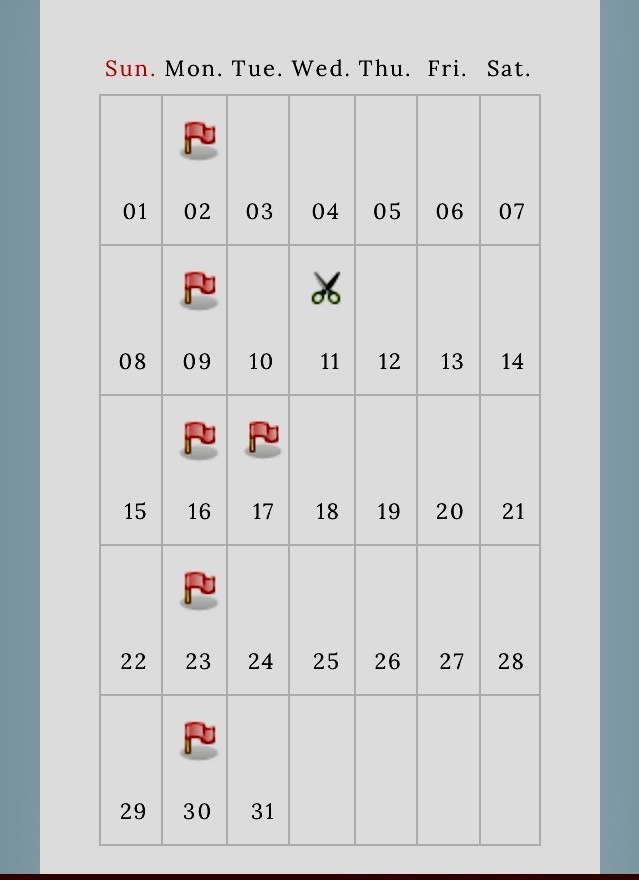Select day 23 on the calendar
Screen dimensions: 639x880
pyautogui.click(x=195, y=621)
